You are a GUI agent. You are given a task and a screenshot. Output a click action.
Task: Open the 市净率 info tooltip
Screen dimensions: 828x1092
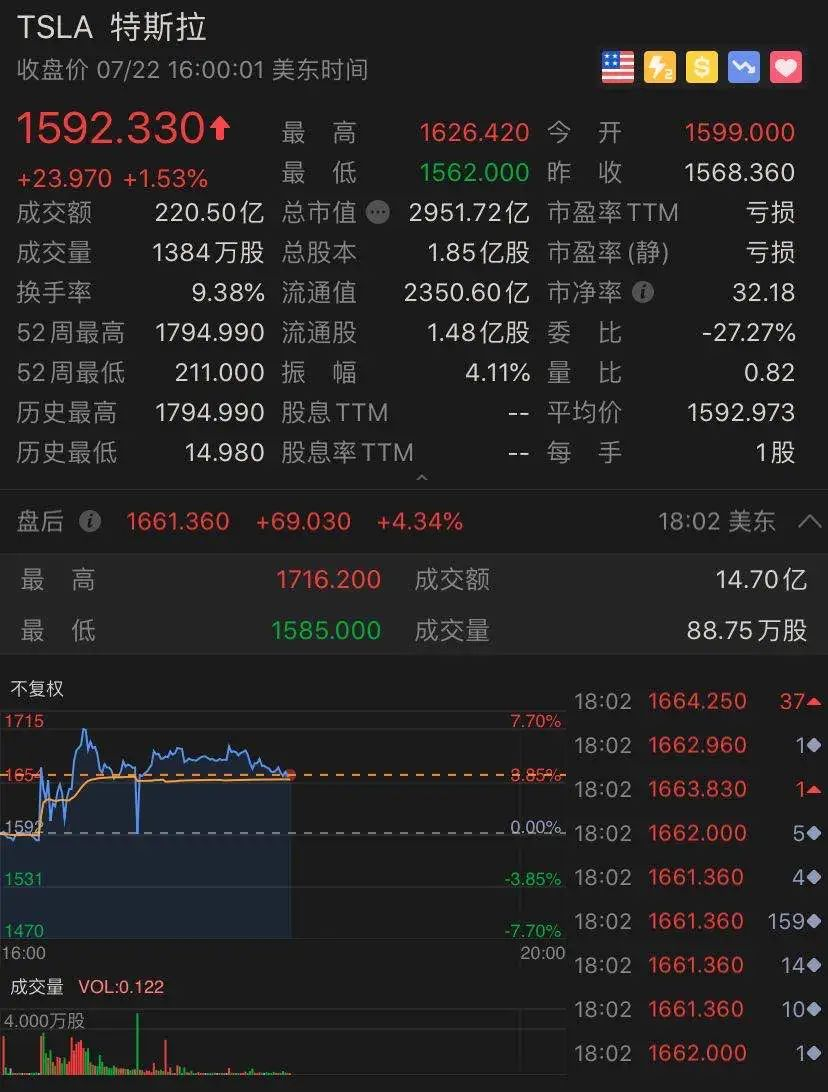(x=644, y=292)
